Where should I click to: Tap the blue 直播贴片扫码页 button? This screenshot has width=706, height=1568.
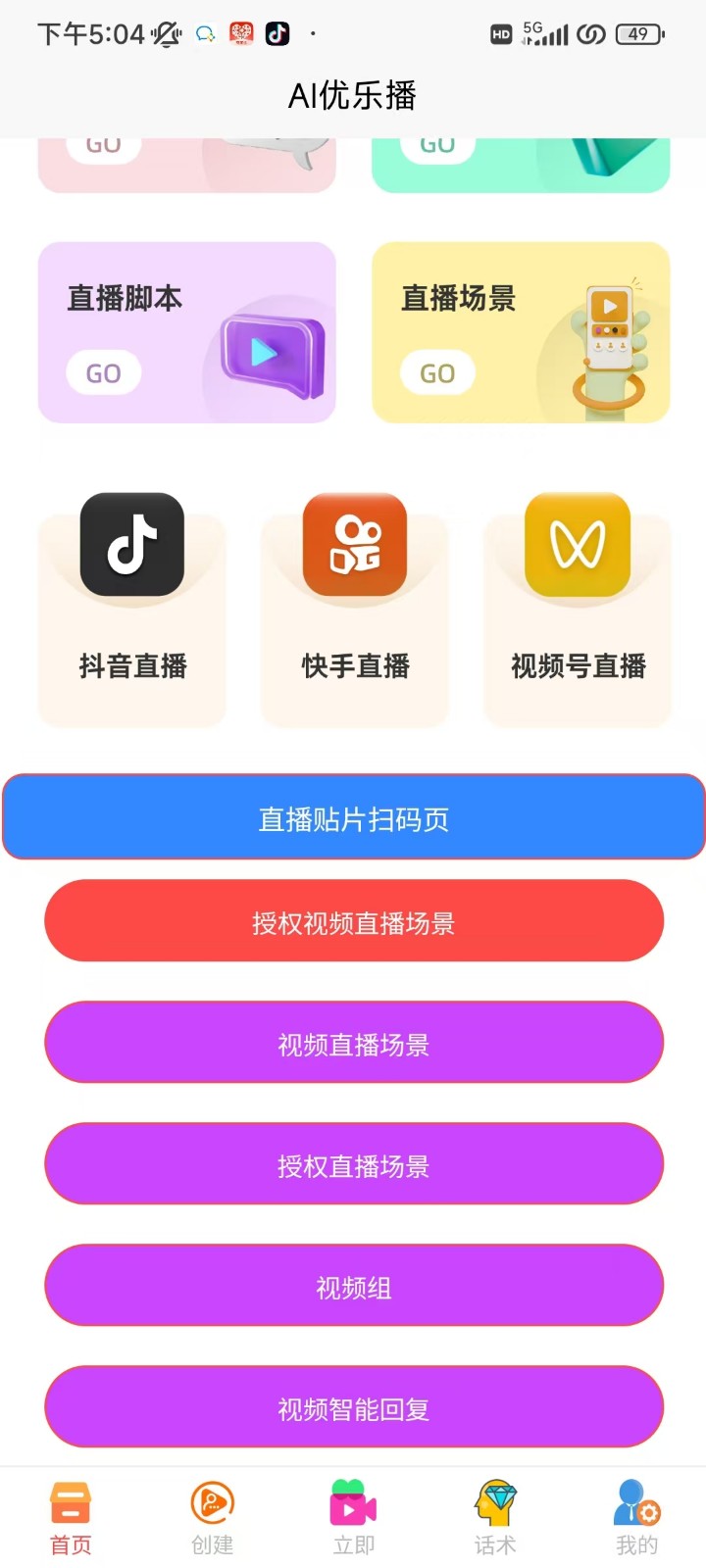click(x=353, y=817)
